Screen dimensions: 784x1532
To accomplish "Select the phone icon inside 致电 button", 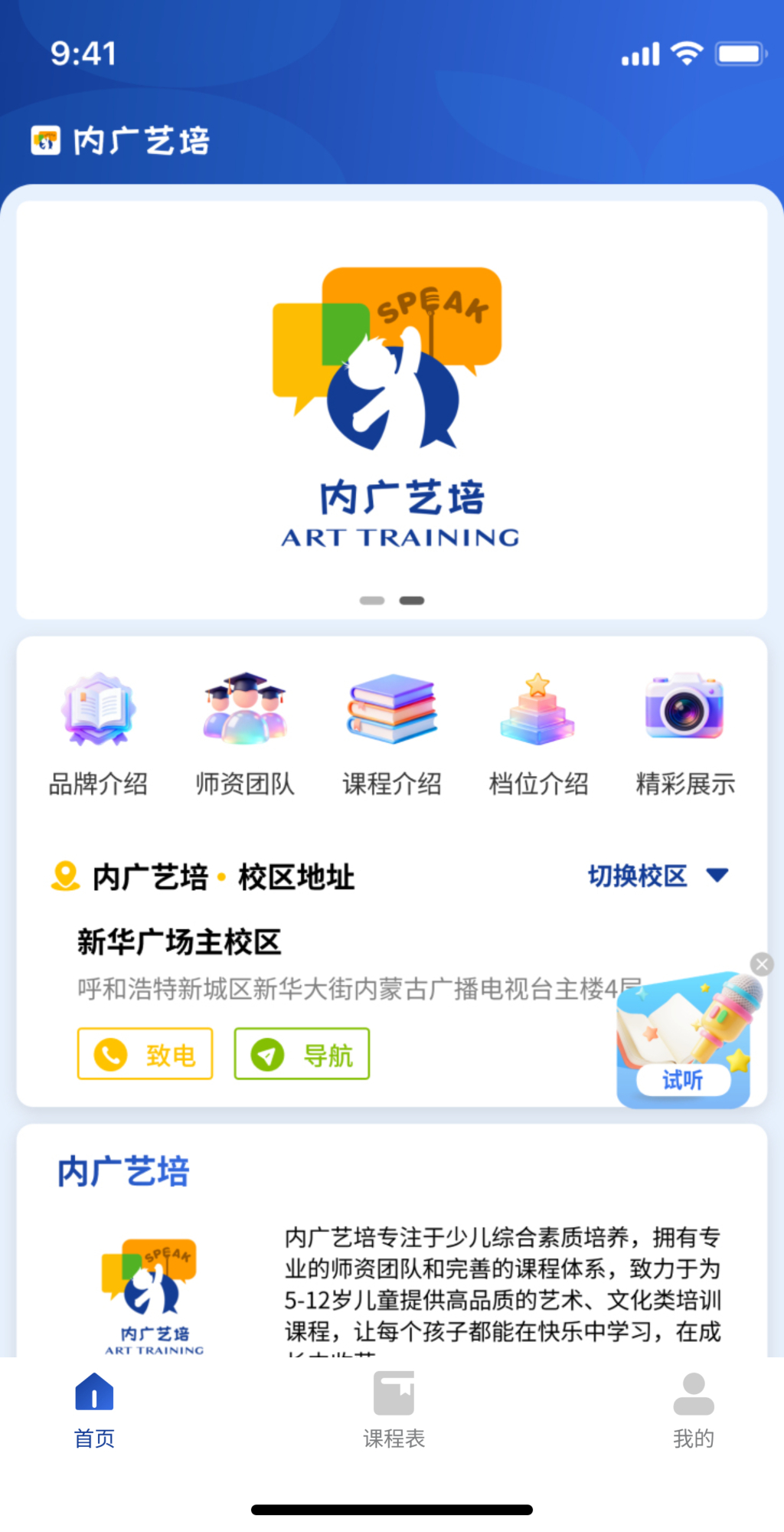I will click(109, 1053).
